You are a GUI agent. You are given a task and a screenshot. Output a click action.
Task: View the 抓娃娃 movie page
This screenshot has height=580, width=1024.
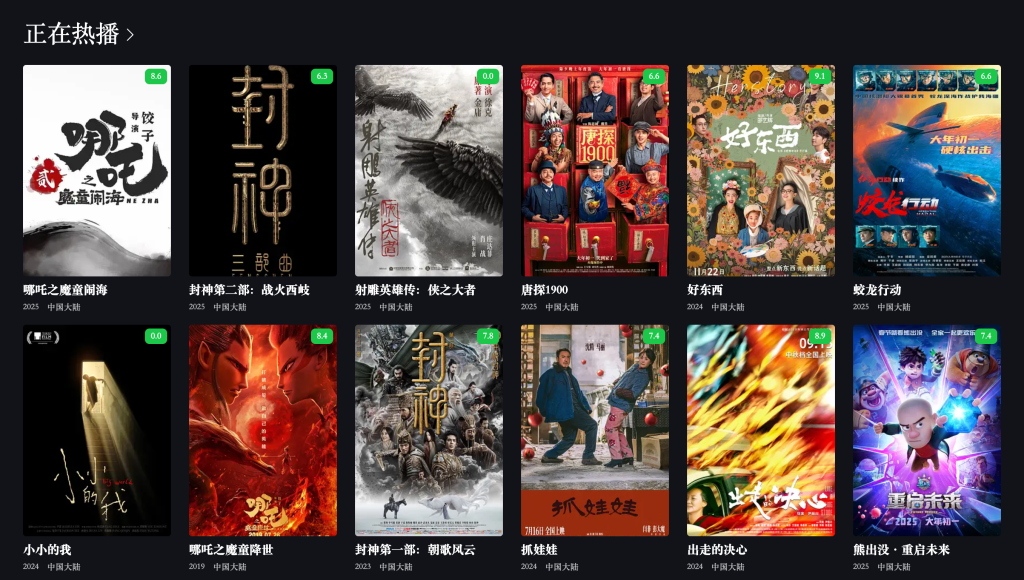click(595, 430)
